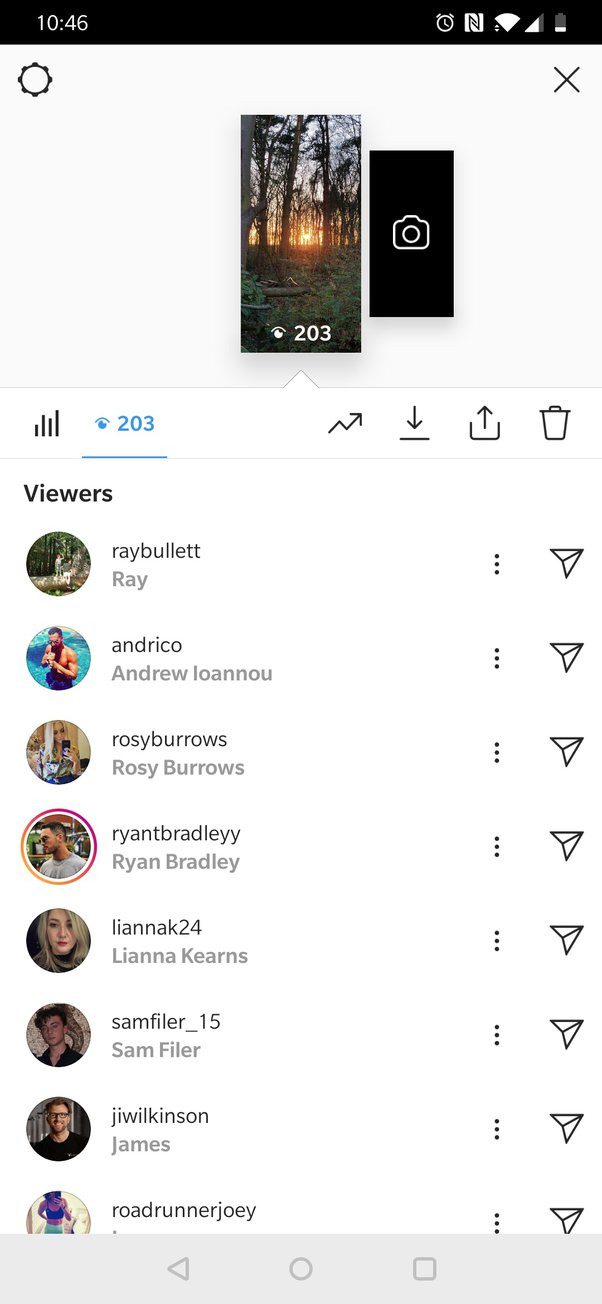Image resolution: width=602 pixels, height=1304 pixels.
Task: View ryantbradleyy's story from the profile picture
Action: [58, 847]
